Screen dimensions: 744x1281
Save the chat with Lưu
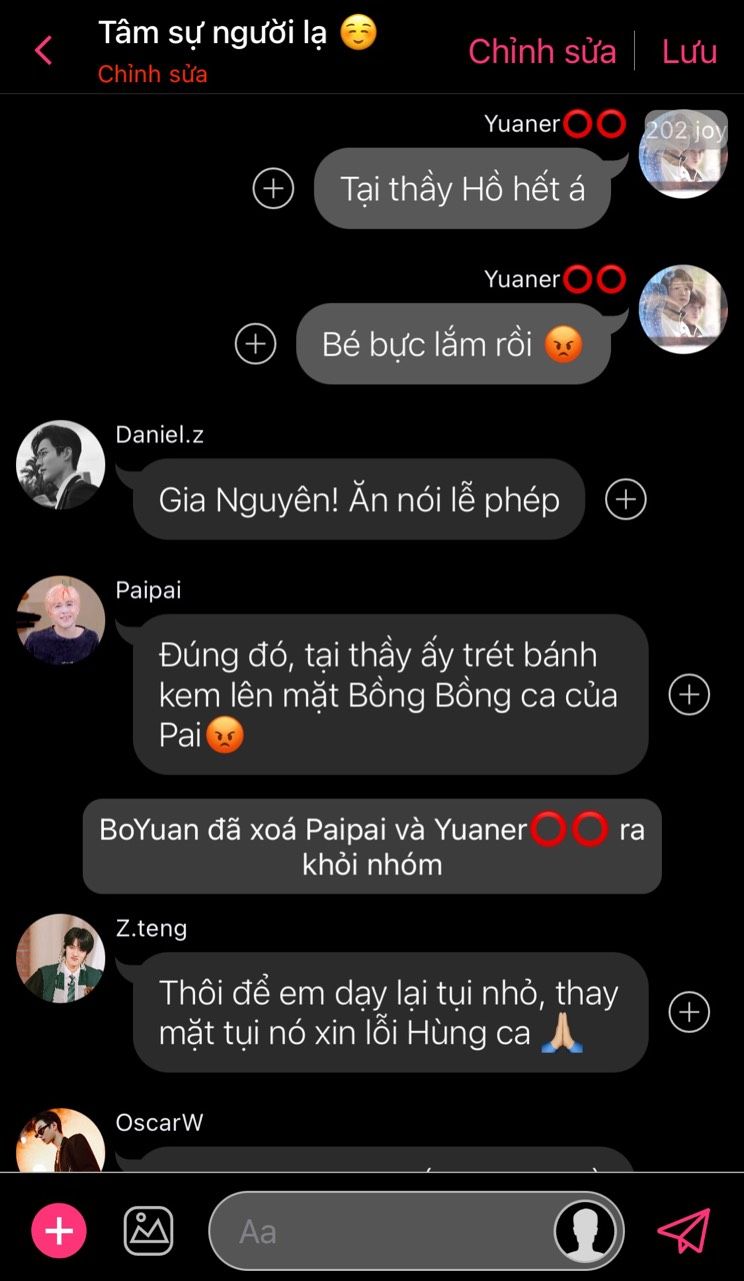(689, 51)
